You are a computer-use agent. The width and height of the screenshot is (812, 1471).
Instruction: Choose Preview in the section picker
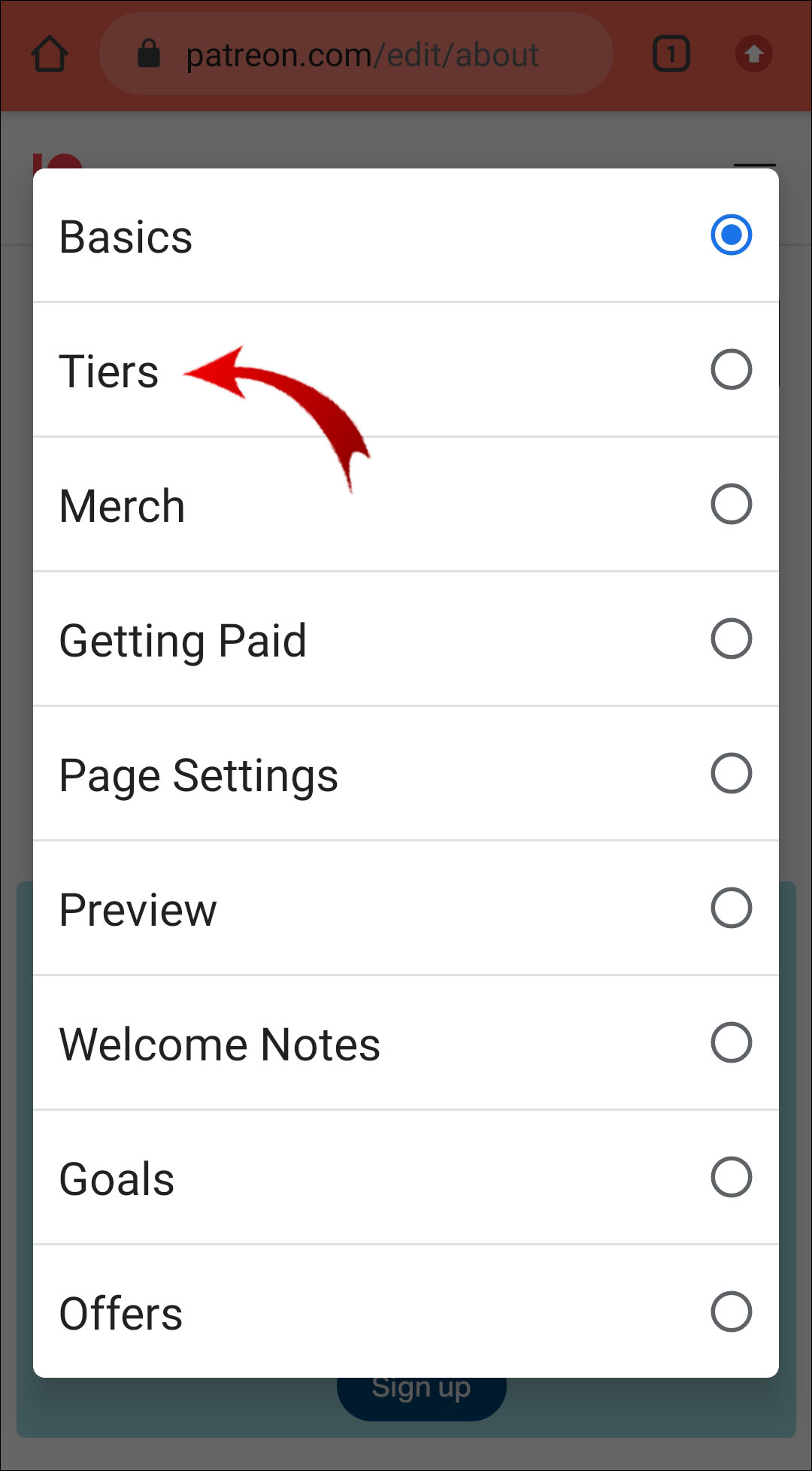(x=406, y=908)
